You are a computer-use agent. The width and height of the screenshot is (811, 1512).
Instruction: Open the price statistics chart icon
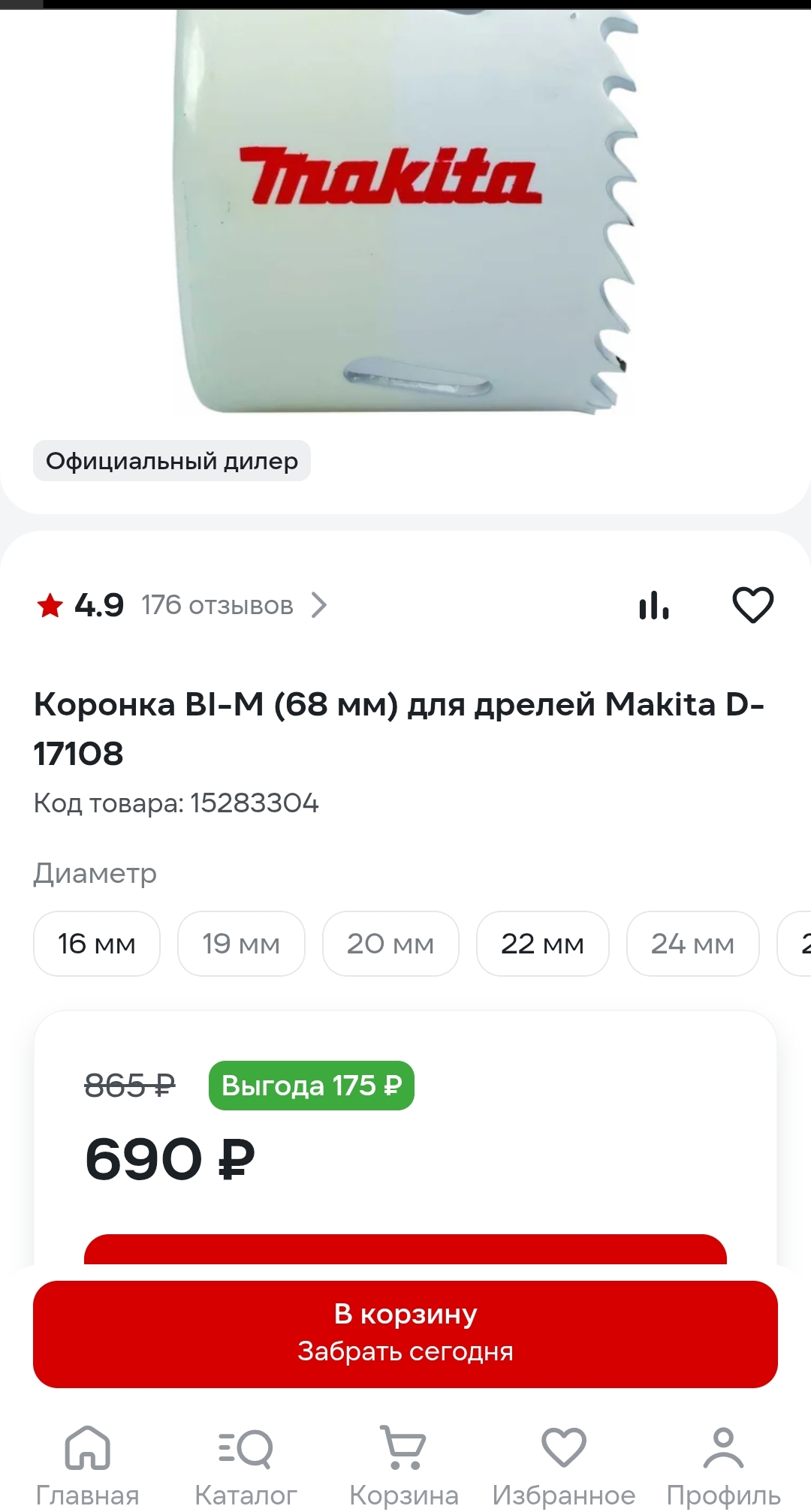[654, 605]
